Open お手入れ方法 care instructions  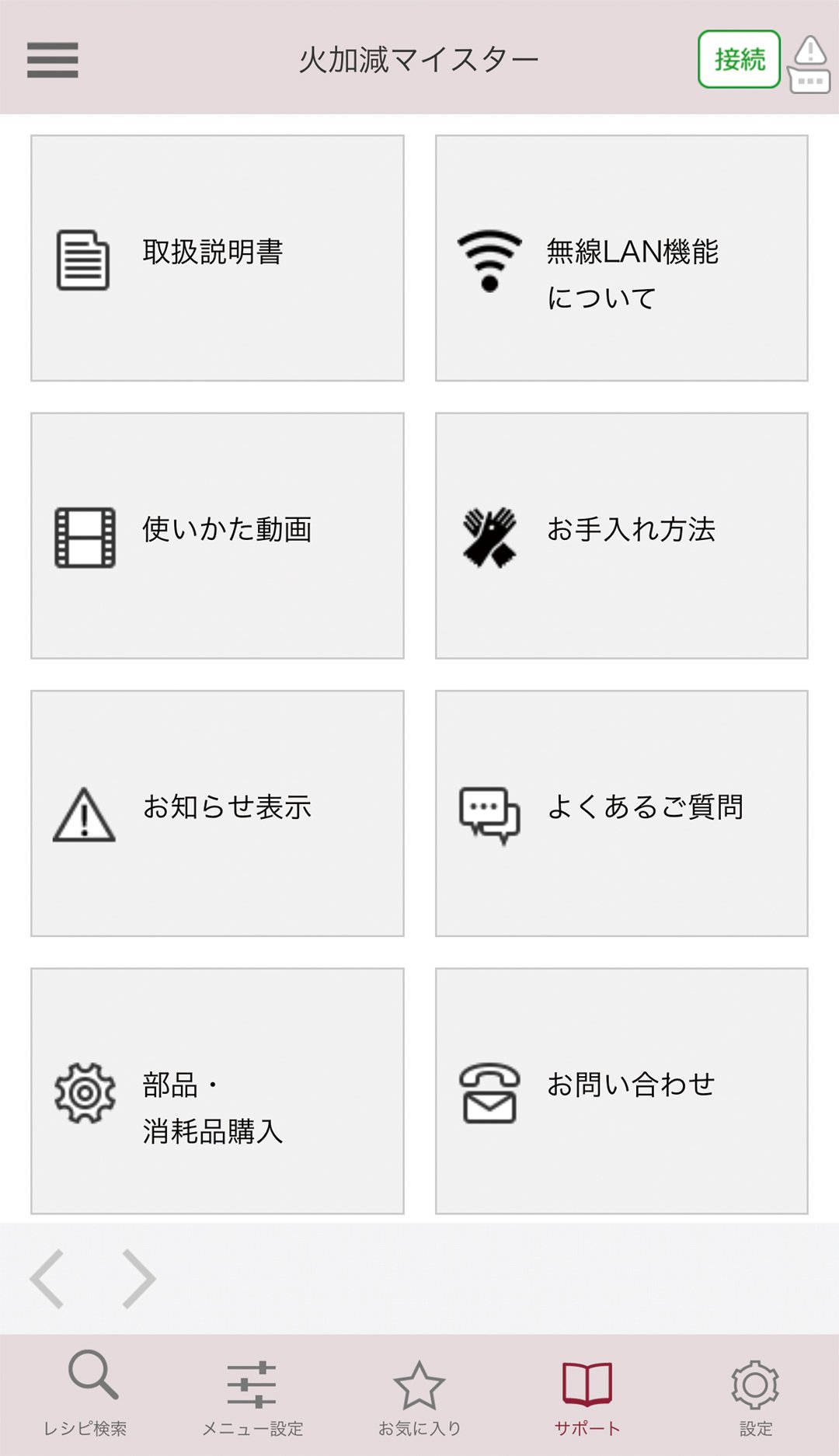pyautogui.click(x=621, y=535)
